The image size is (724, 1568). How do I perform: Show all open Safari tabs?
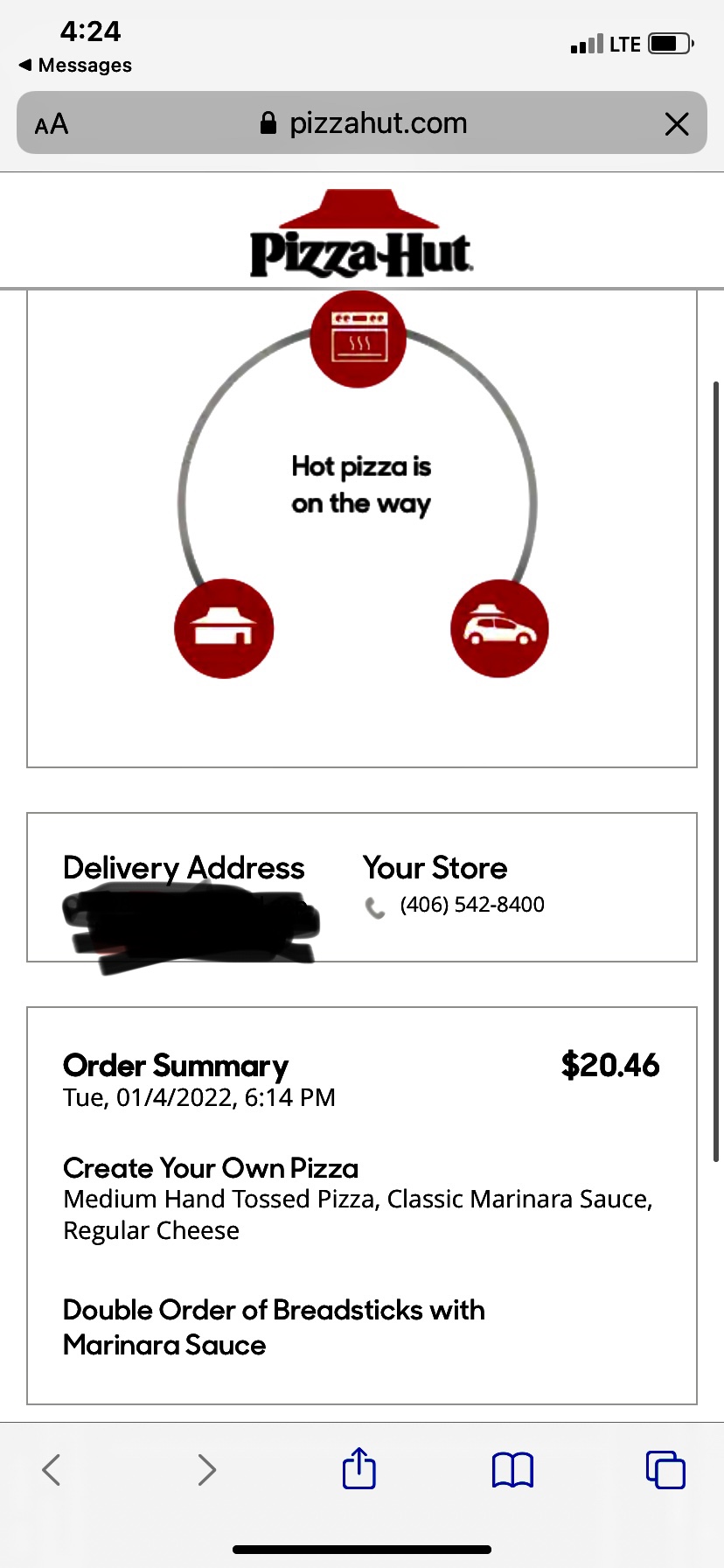665,1470
